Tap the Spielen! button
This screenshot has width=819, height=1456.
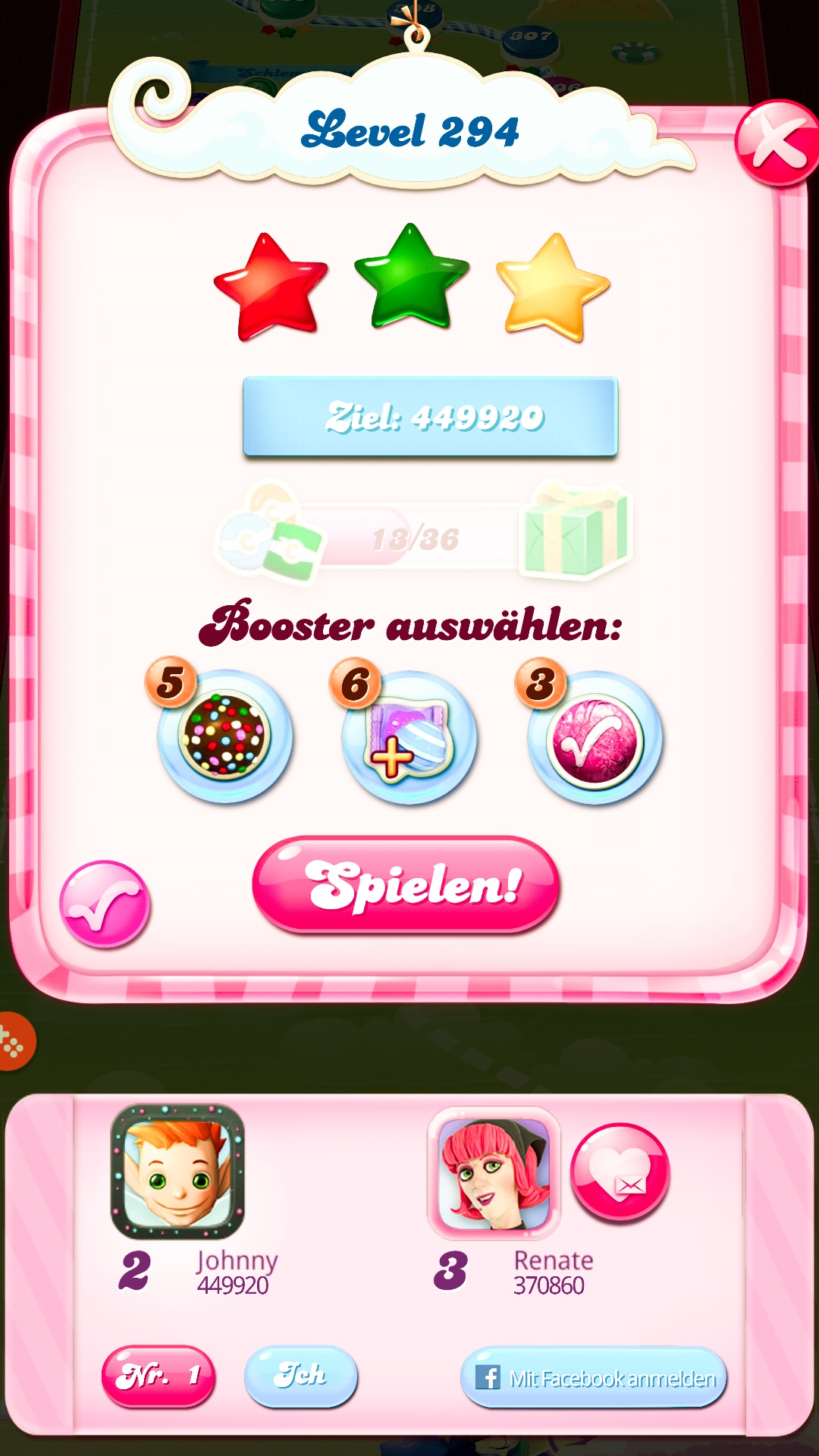pos(406,885)
